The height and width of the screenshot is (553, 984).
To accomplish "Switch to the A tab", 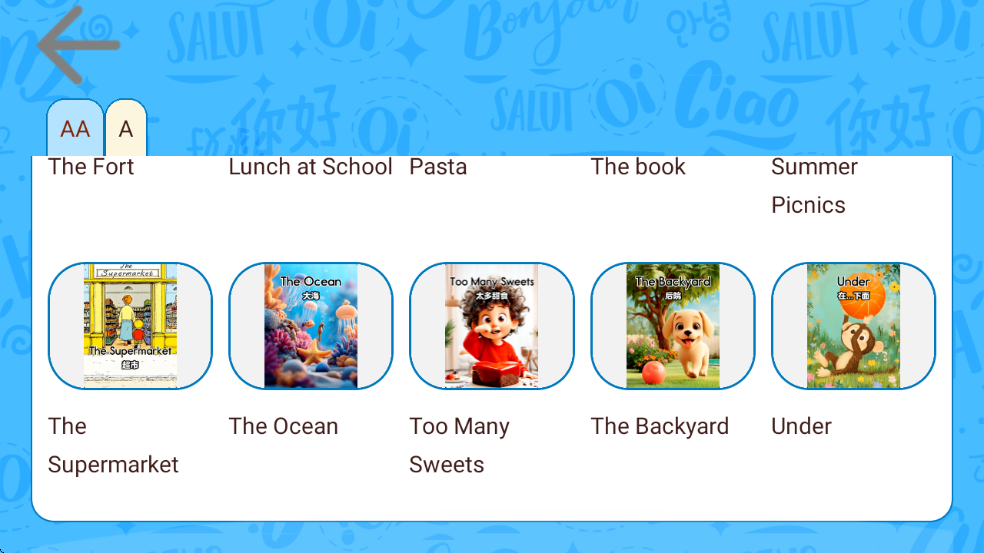I will 126,129.
